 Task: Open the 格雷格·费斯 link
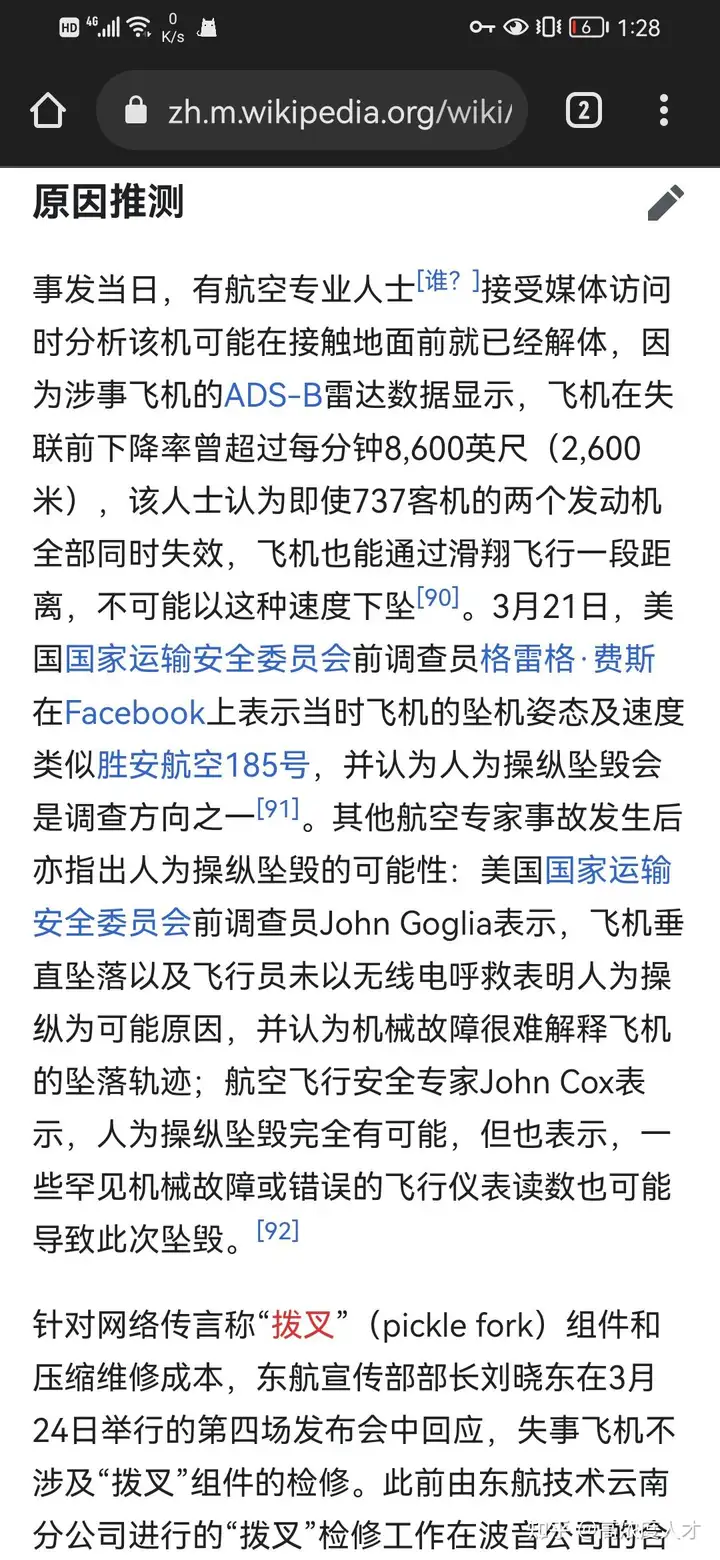(x=568, y=659)
